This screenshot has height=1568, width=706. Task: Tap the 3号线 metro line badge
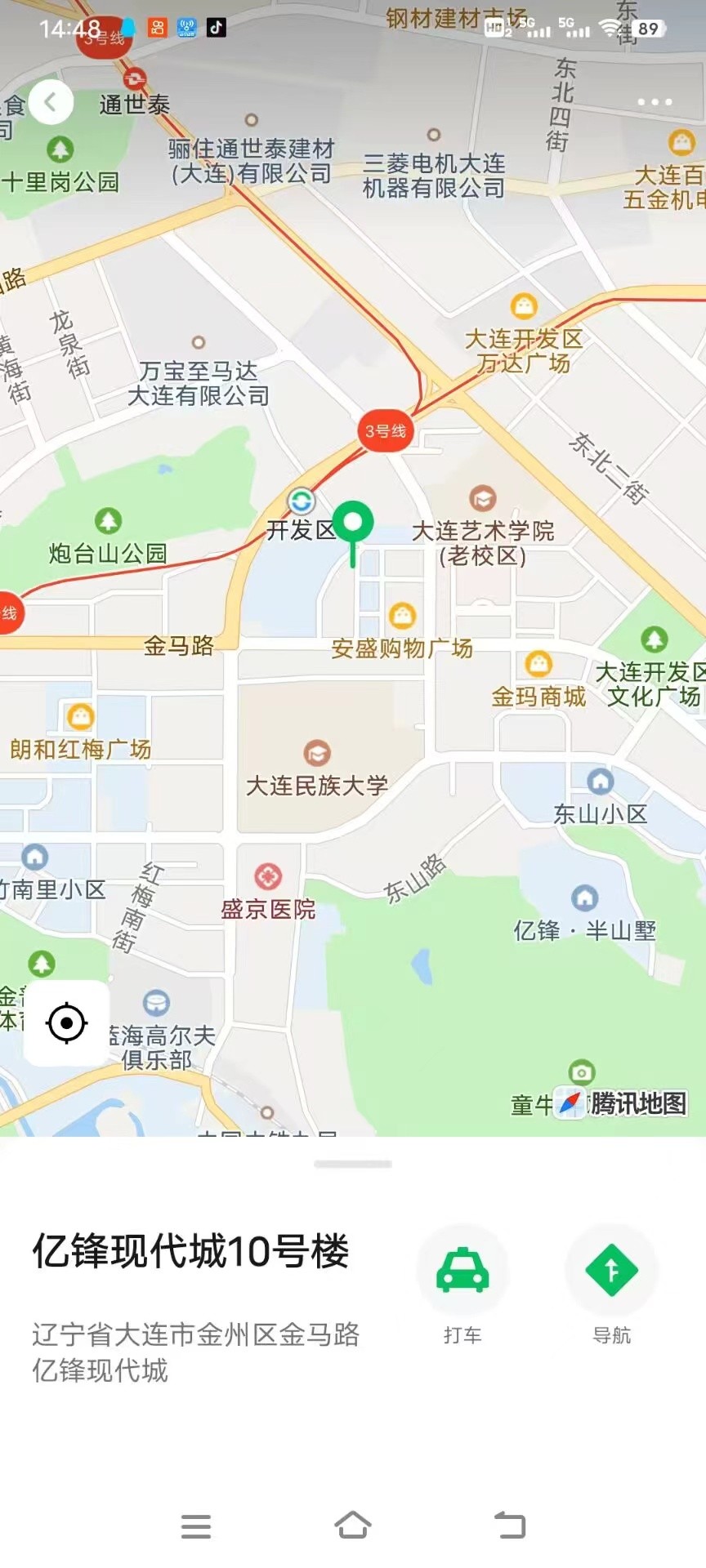[x=383, y=429]
